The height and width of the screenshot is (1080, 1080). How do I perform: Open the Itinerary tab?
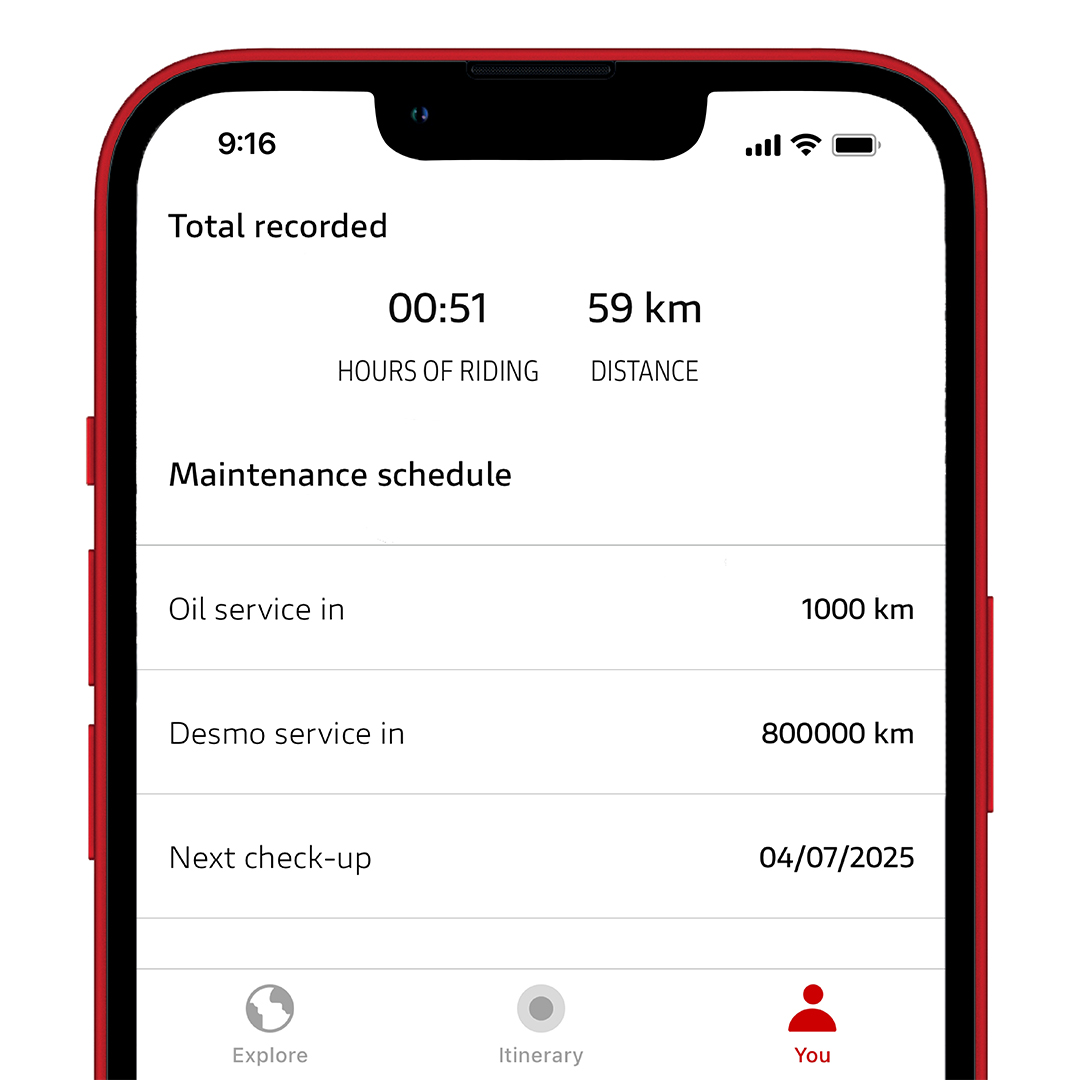(541, 1023)
